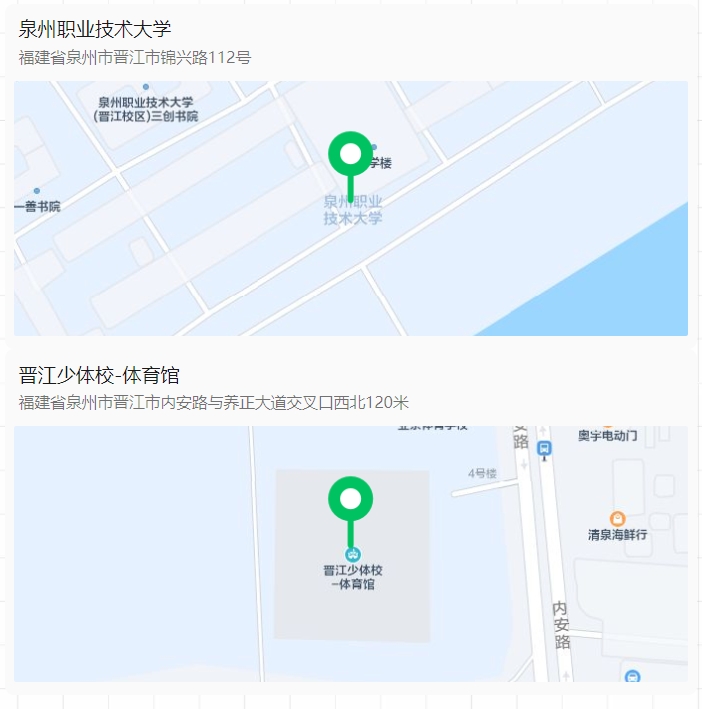This screenshot has height=709, width=702.
Task: Open the 晋江少体校-体育馆 location card
Action: 99,376
